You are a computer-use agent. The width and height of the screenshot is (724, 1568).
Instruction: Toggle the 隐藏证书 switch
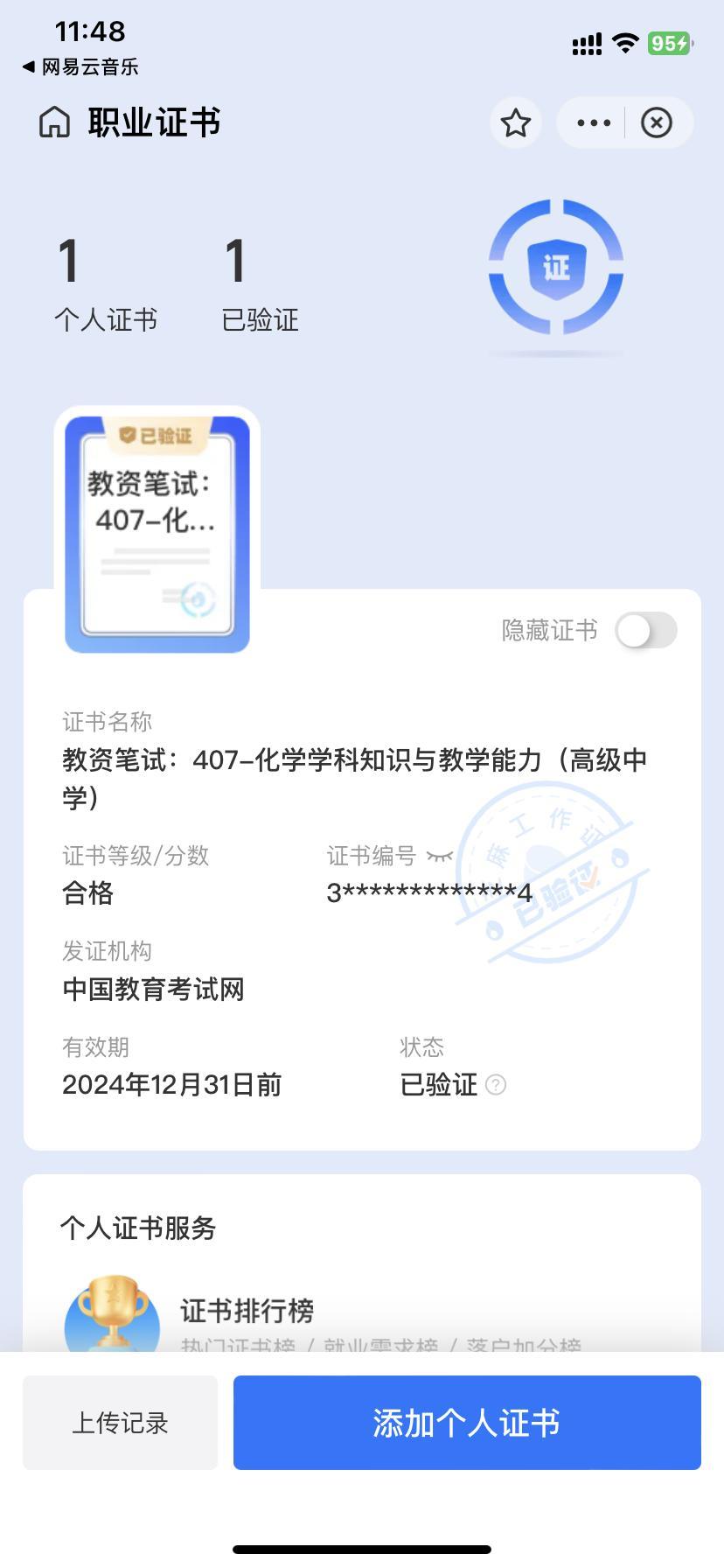(645, 630)
